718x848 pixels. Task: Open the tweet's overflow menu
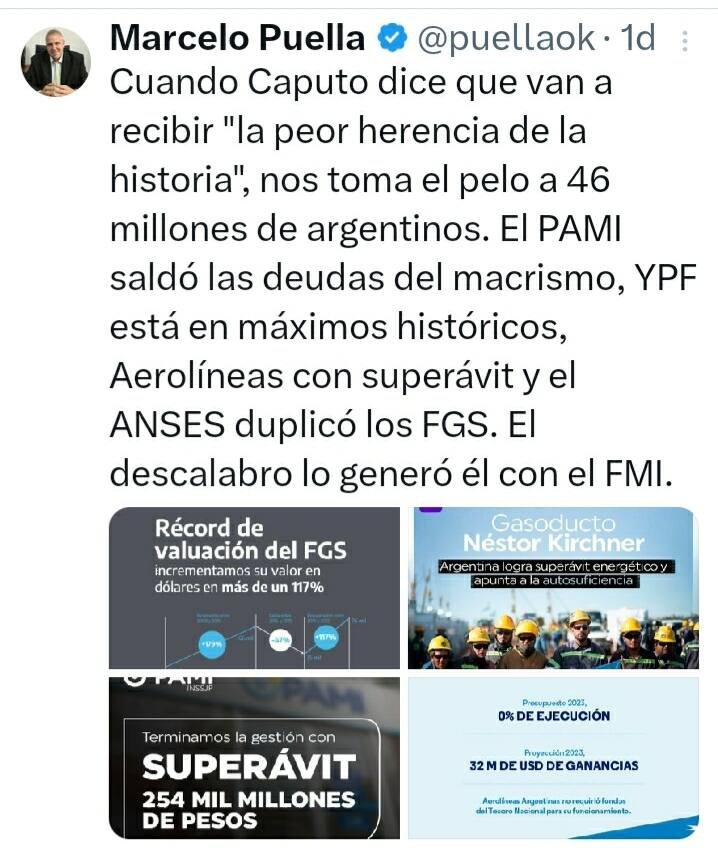point(685,41)
